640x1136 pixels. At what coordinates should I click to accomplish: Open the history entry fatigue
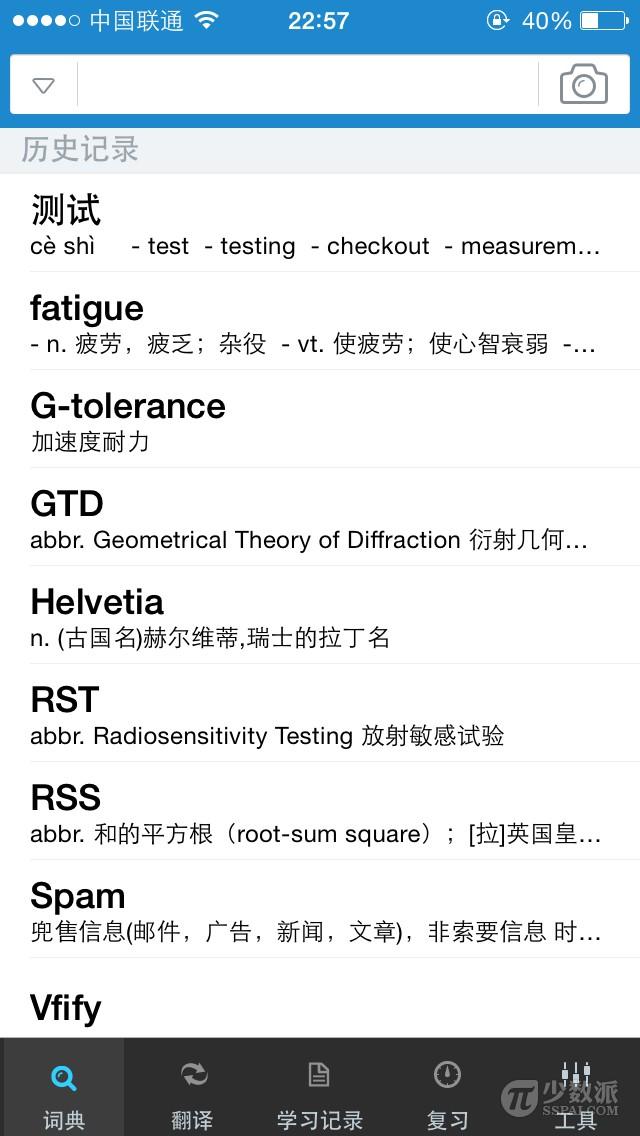click(x=320, y=321)
